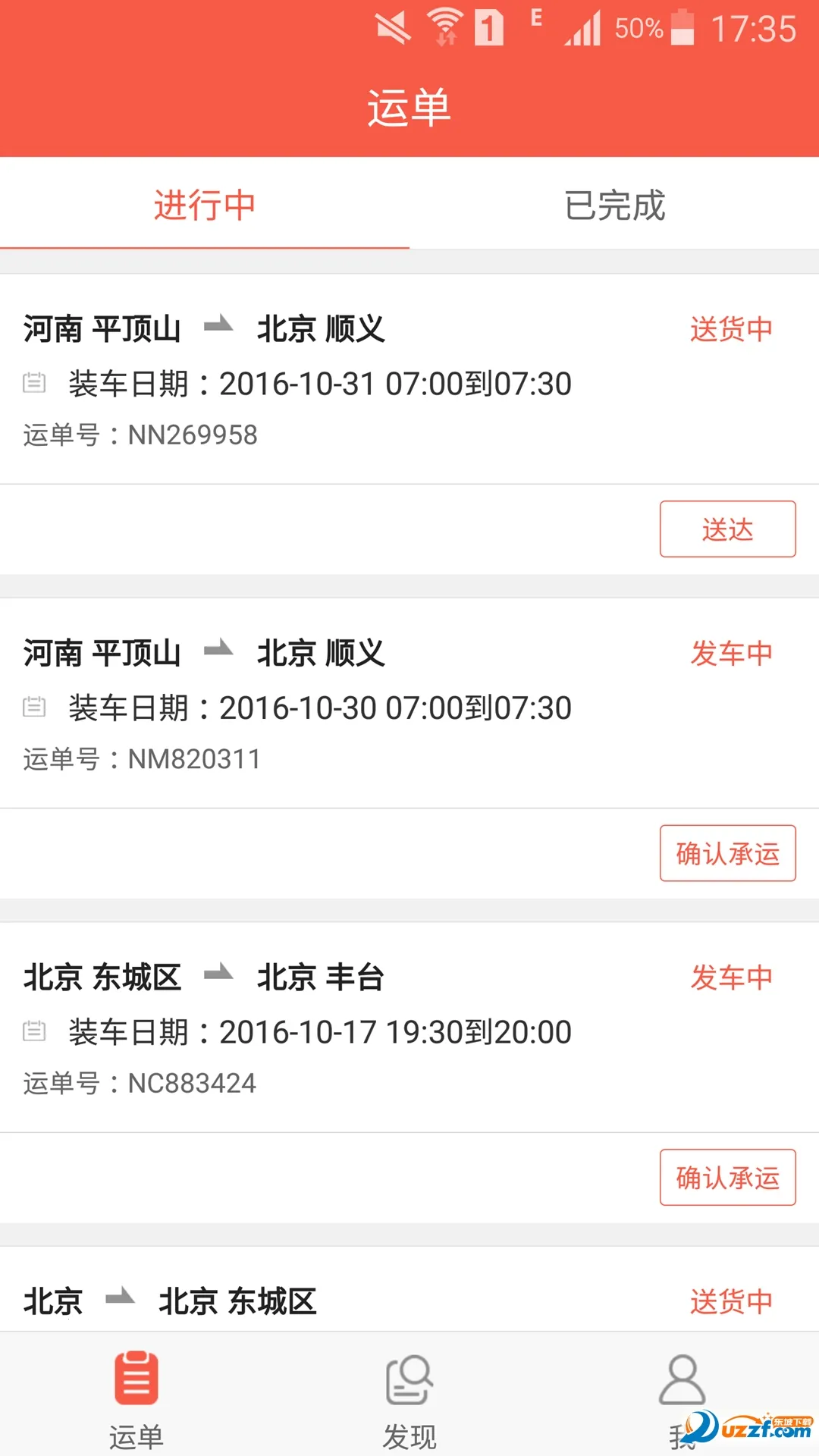Tap 确认承运 on waybill NC883424
This screenshot has width=819, height=1456.
[x=727, y=1178]
